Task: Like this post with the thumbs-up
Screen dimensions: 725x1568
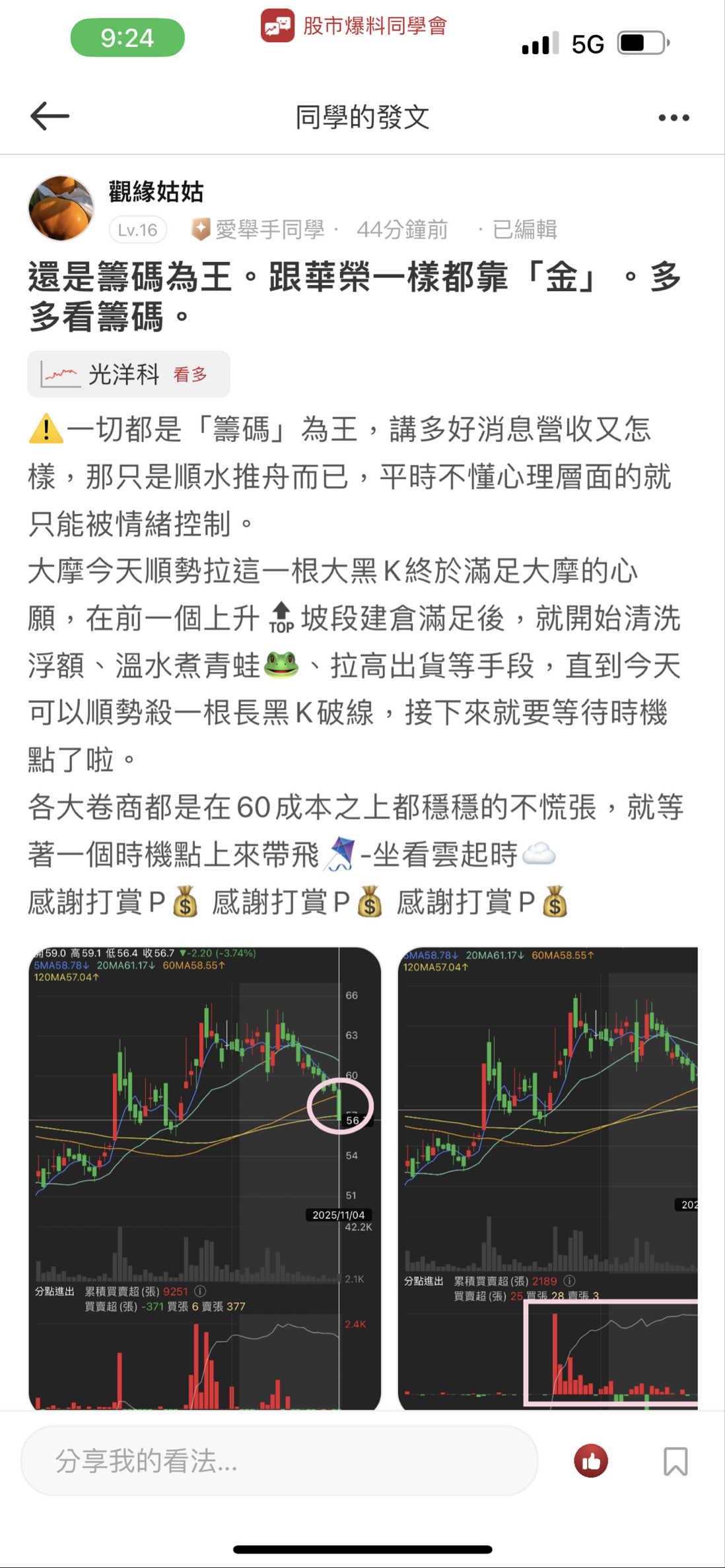Action: (591, 1461)
